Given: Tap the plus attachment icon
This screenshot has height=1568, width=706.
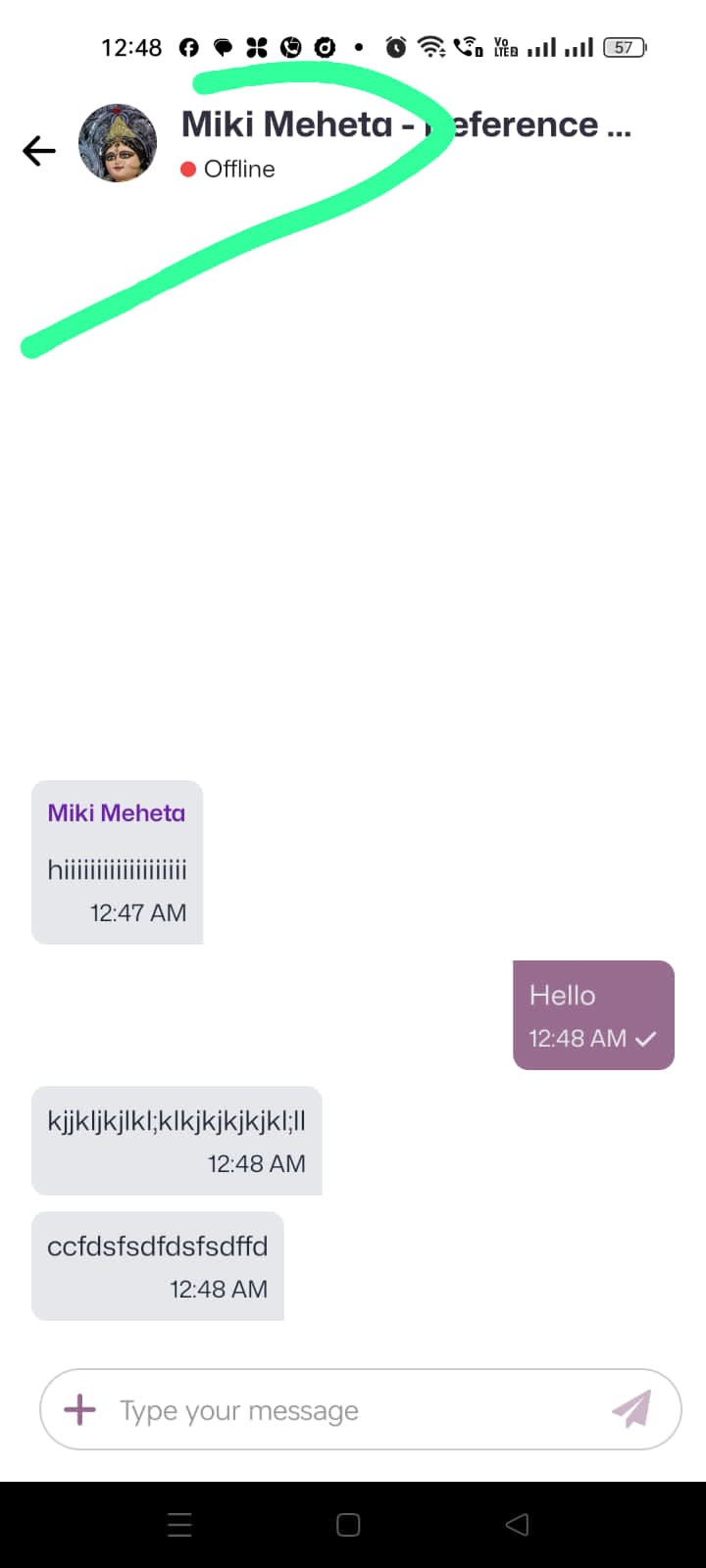Looking at the screenshot, I should (79, 1410).
